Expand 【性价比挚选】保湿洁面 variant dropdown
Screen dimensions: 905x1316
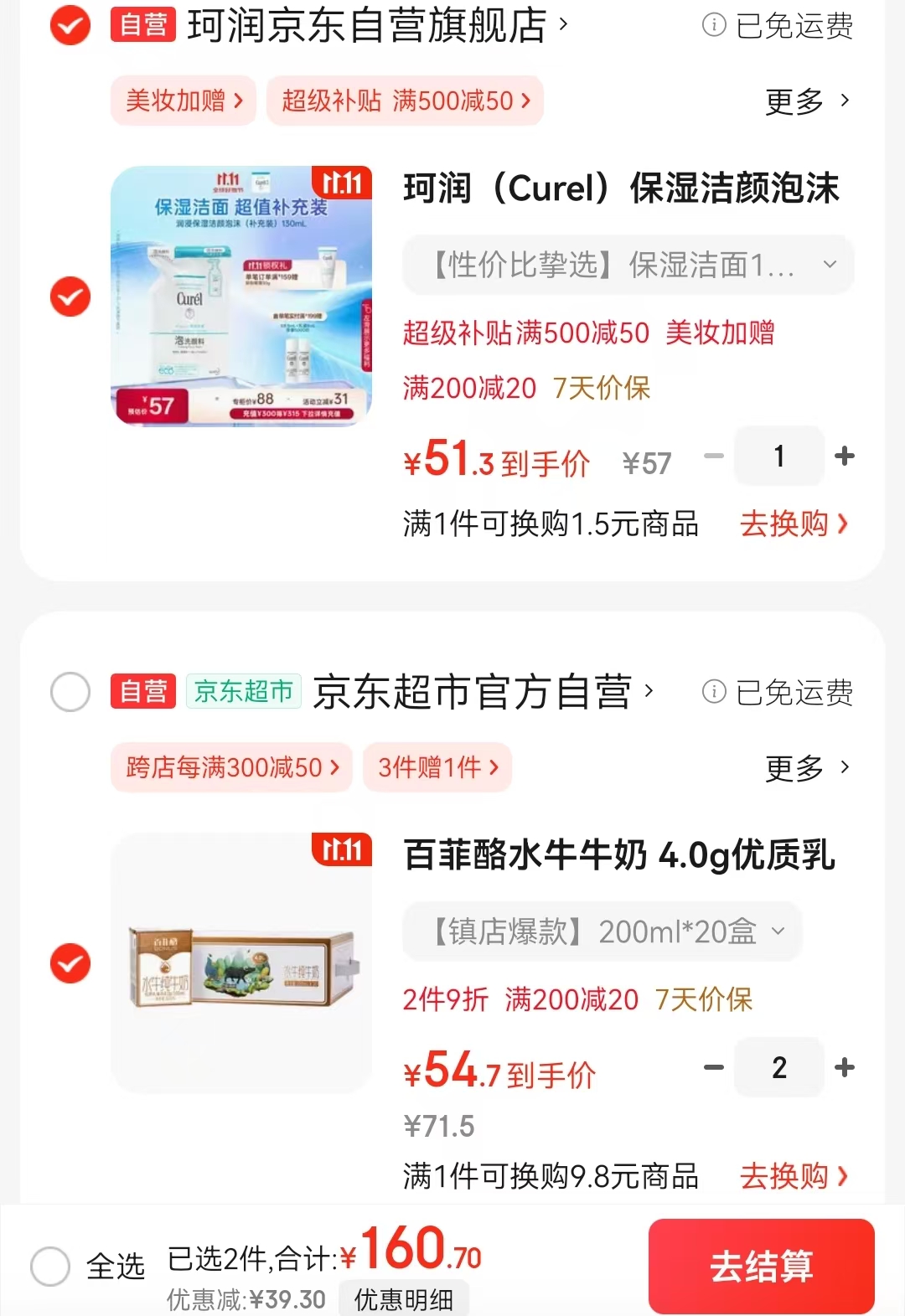click(628, 265)
